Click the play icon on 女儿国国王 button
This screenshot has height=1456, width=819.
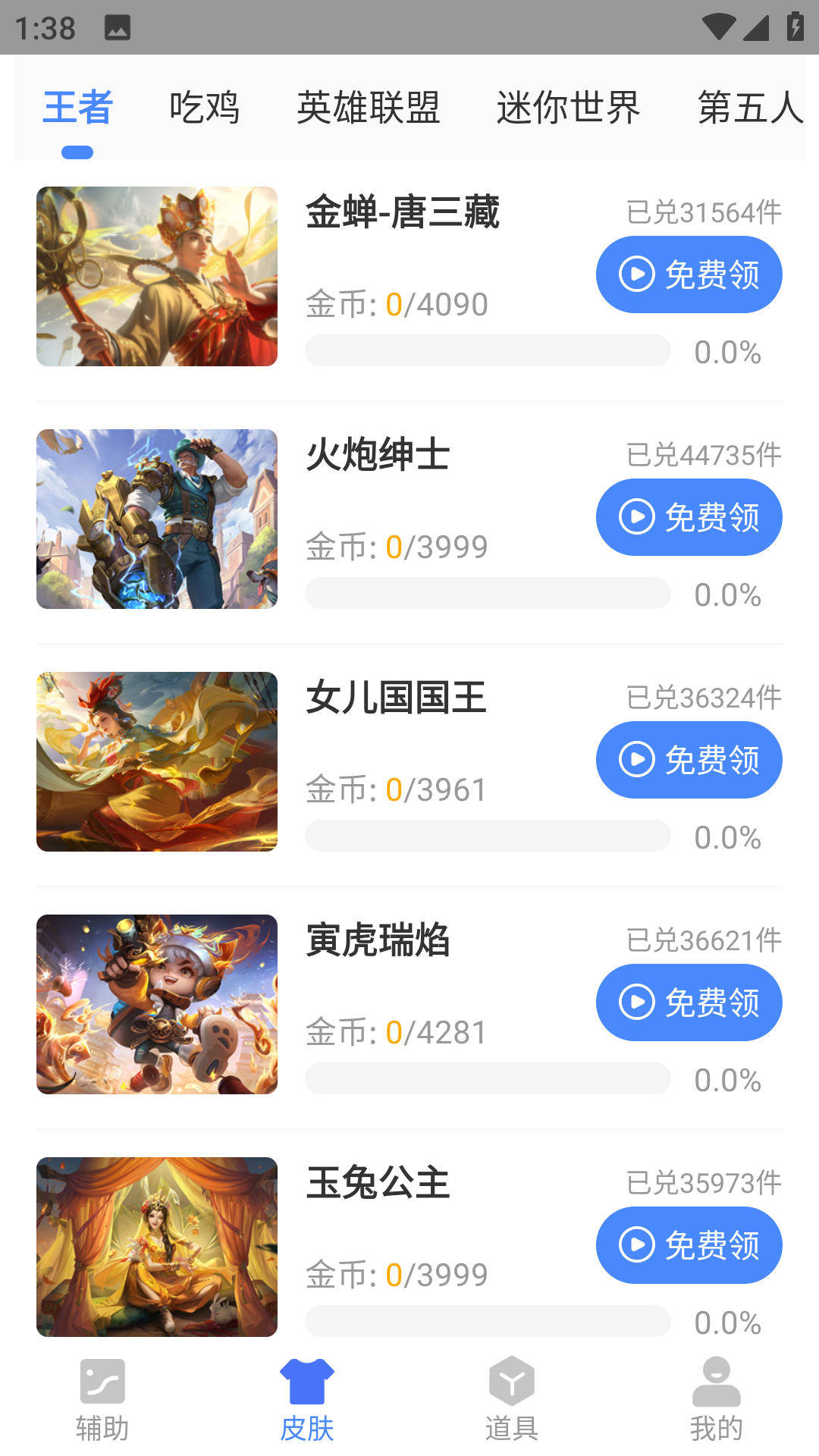pyautogui.click(x=638, y=759)
